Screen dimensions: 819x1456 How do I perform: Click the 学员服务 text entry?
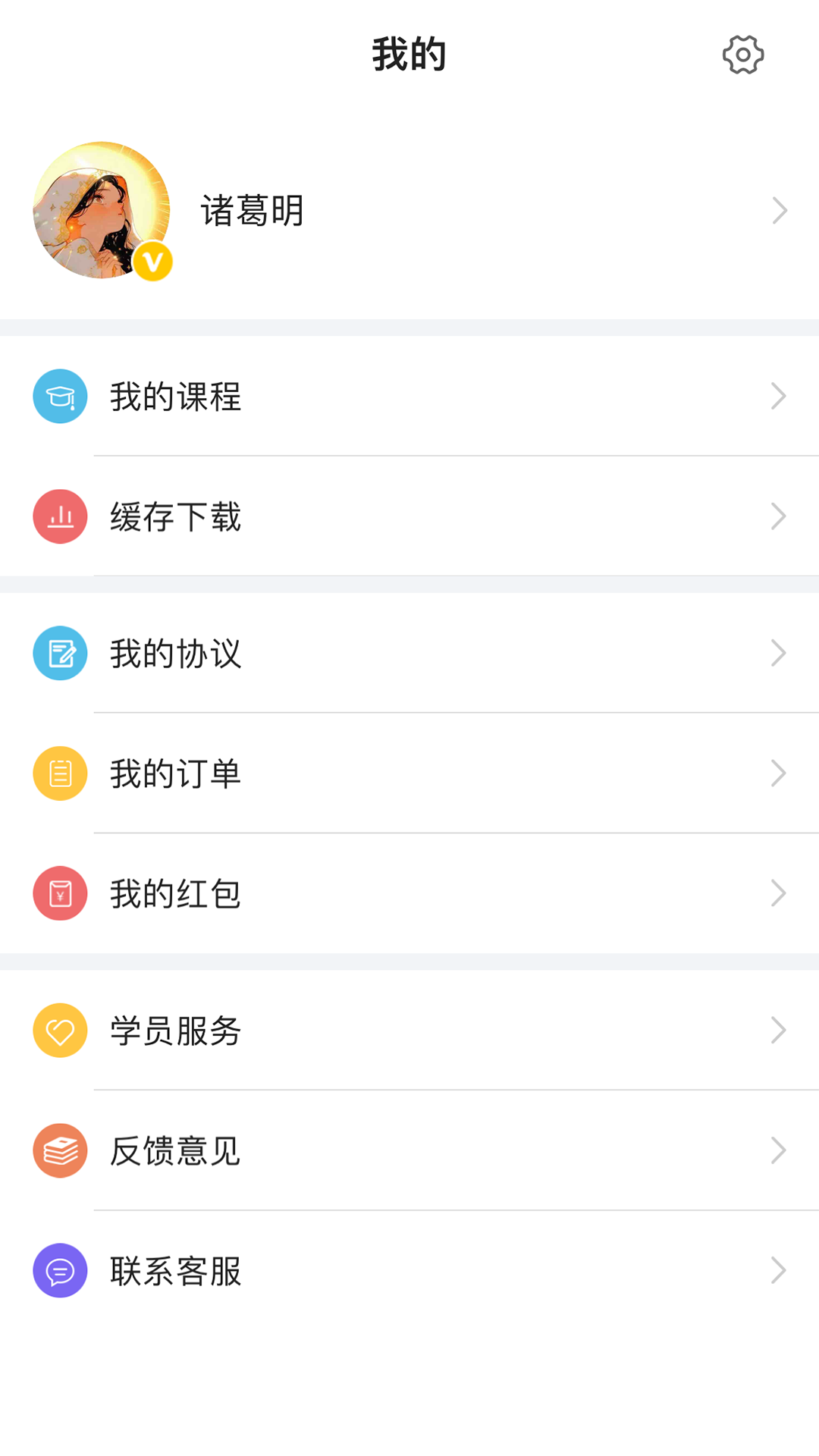[176, 1030]
